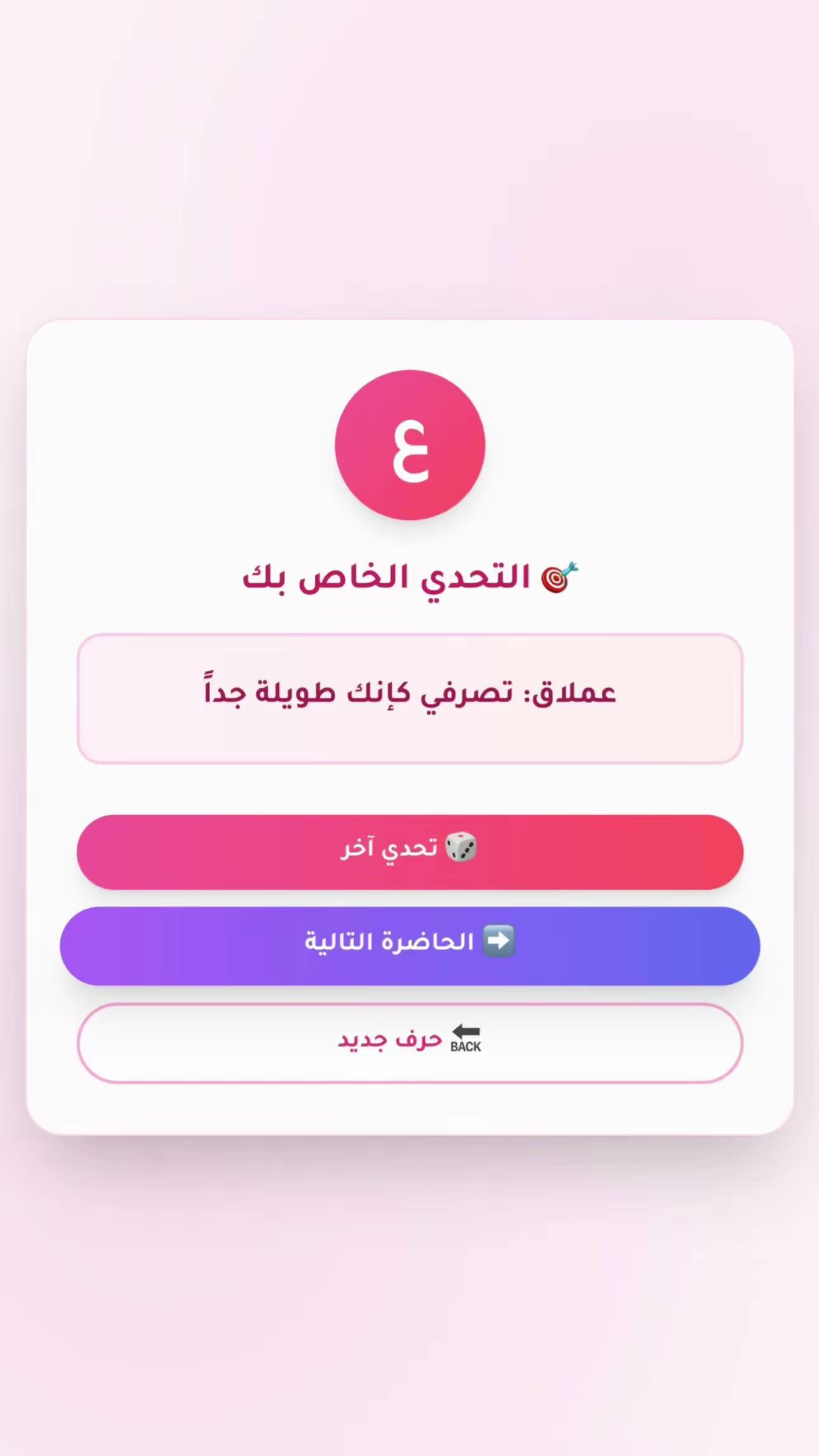
Task: Click the purple gradient next-player button
Action: point(409,945)
